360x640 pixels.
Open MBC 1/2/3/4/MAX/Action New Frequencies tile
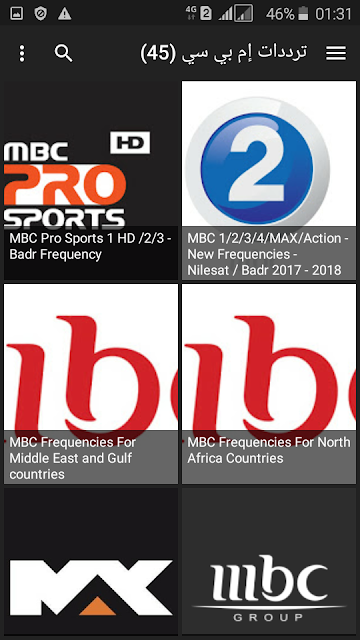coord(269,180)
